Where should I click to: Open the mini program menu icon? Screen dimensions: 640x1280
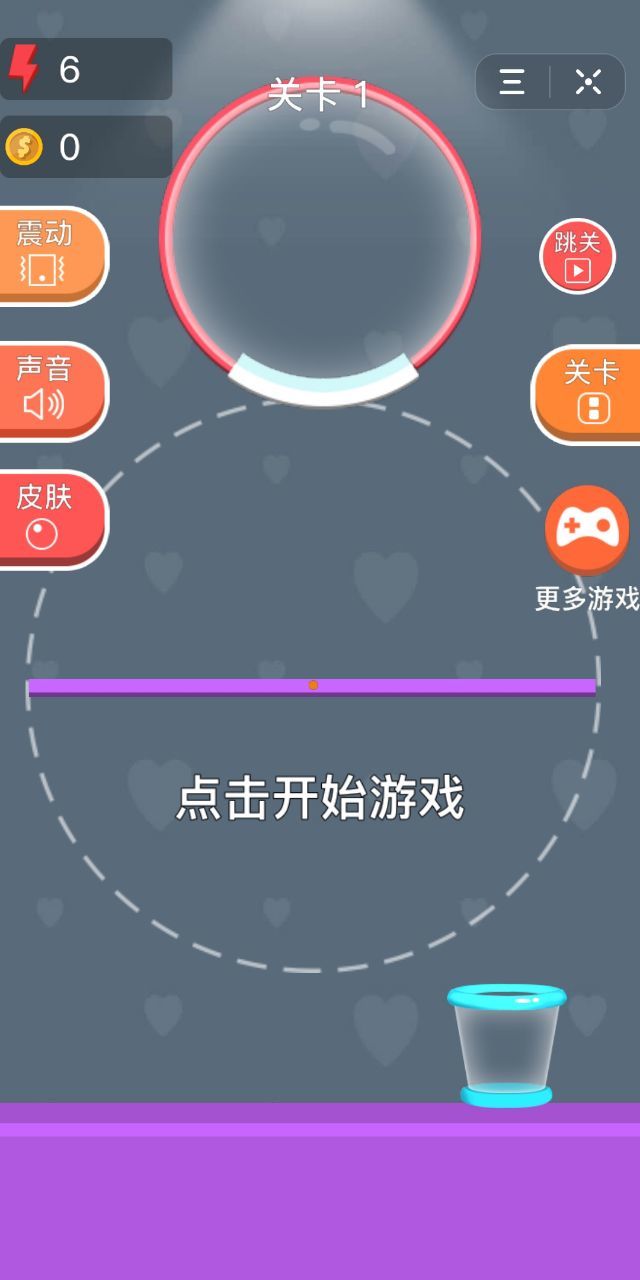(512, 82)
